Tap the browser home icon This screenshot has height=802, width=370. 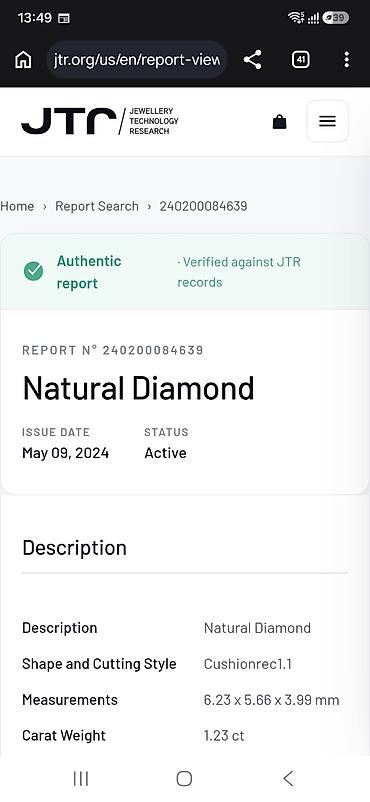23,60
